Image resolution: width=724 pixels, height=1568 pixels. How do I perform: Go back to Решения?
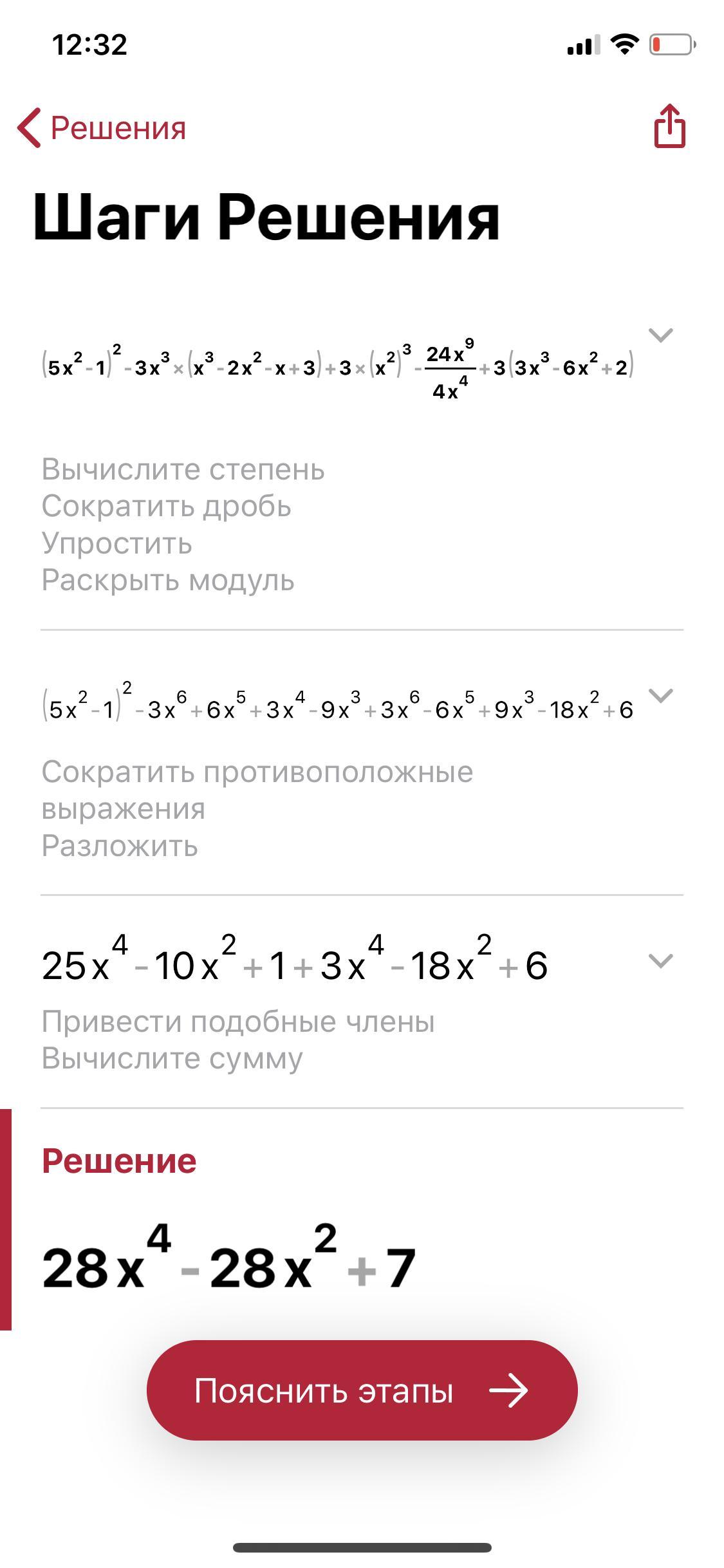coord(102,127)
